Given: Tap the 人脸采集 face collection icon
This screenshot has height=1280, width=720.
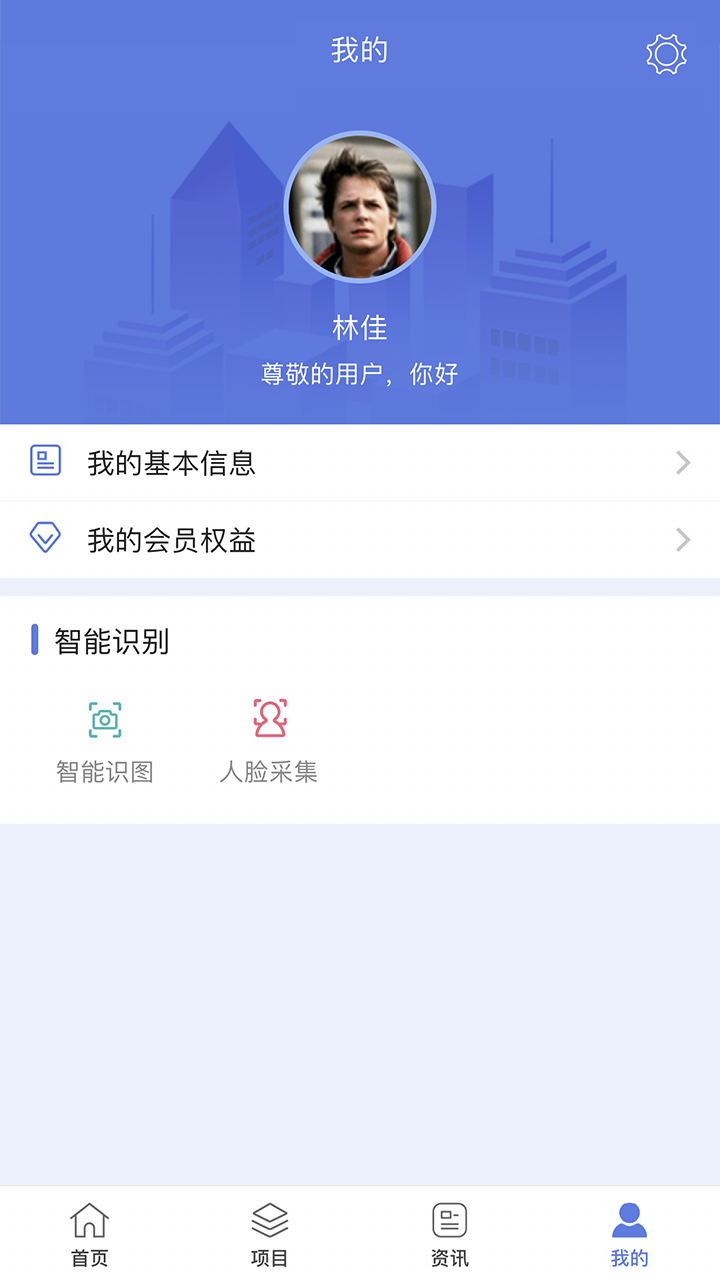Looking at the screenshot, I should click(270, 718).
